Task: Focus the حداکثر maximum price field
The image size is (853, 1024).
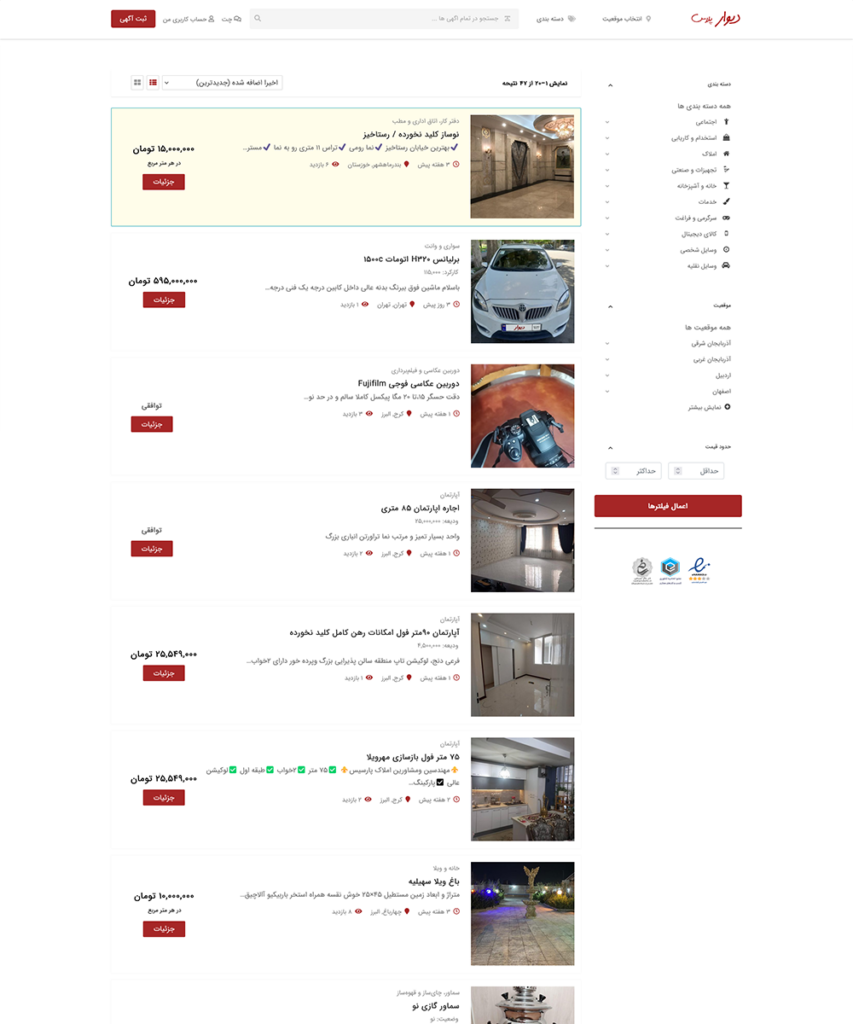Action: tap(633, 471)
